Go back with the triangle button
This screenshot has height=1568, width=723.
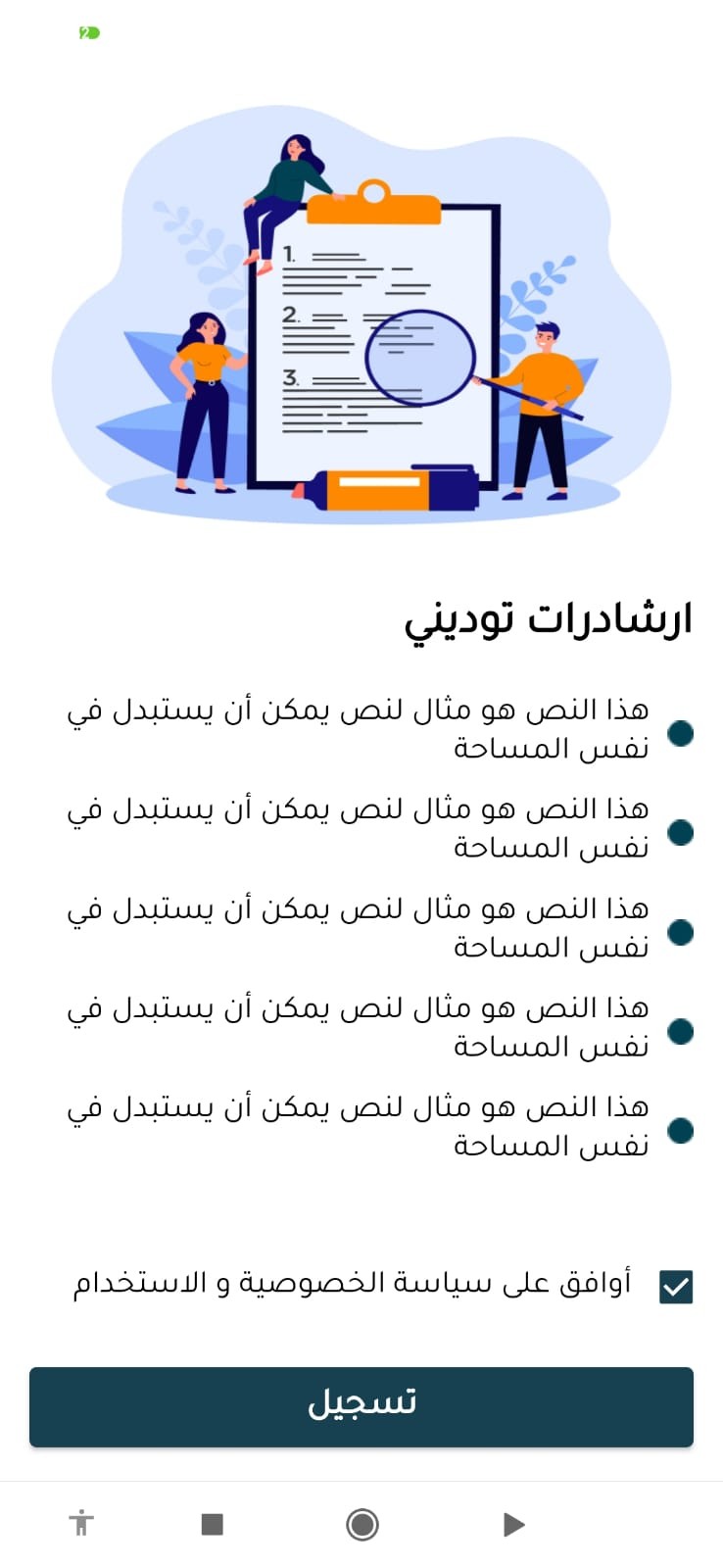click(x=513, y=1524)
